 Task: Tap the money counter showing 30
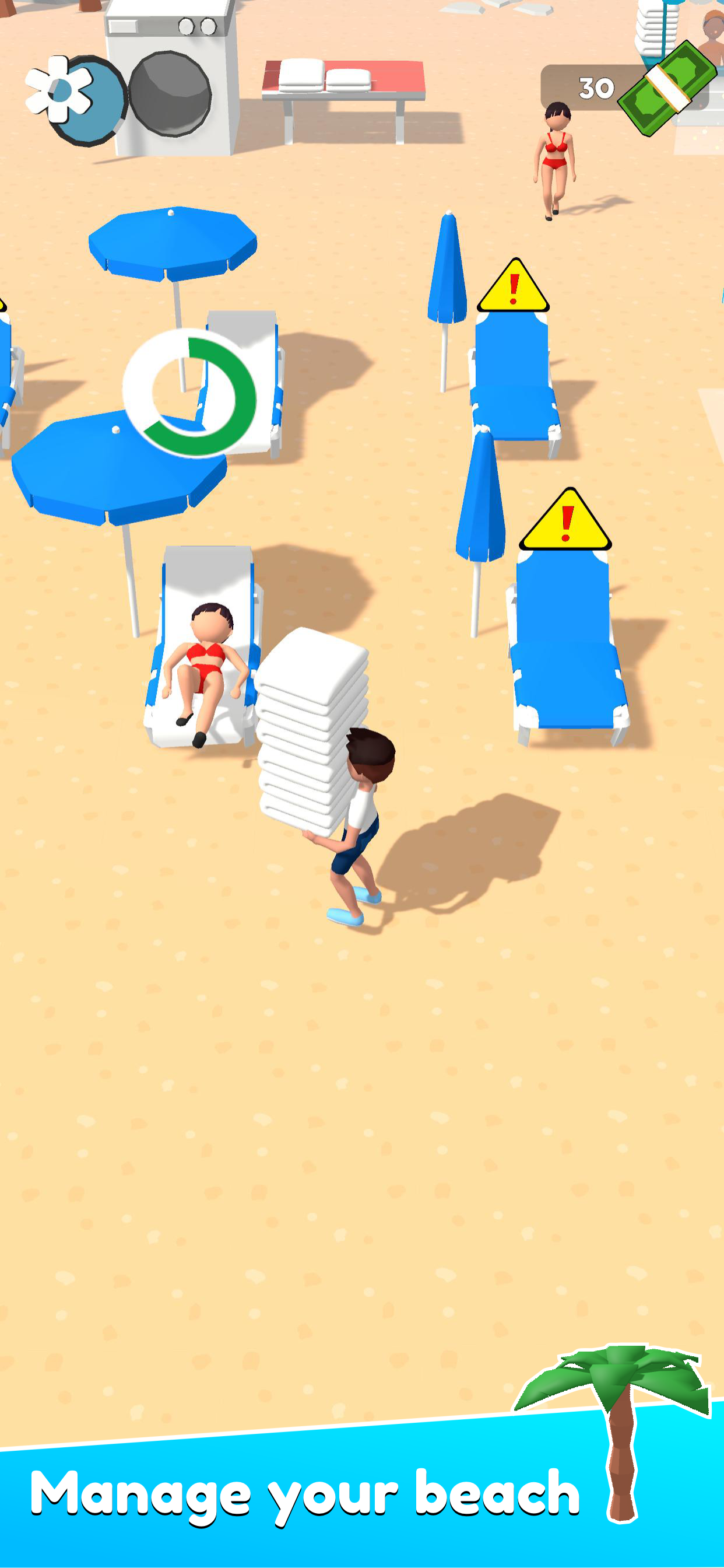click(x=595, y=87)
